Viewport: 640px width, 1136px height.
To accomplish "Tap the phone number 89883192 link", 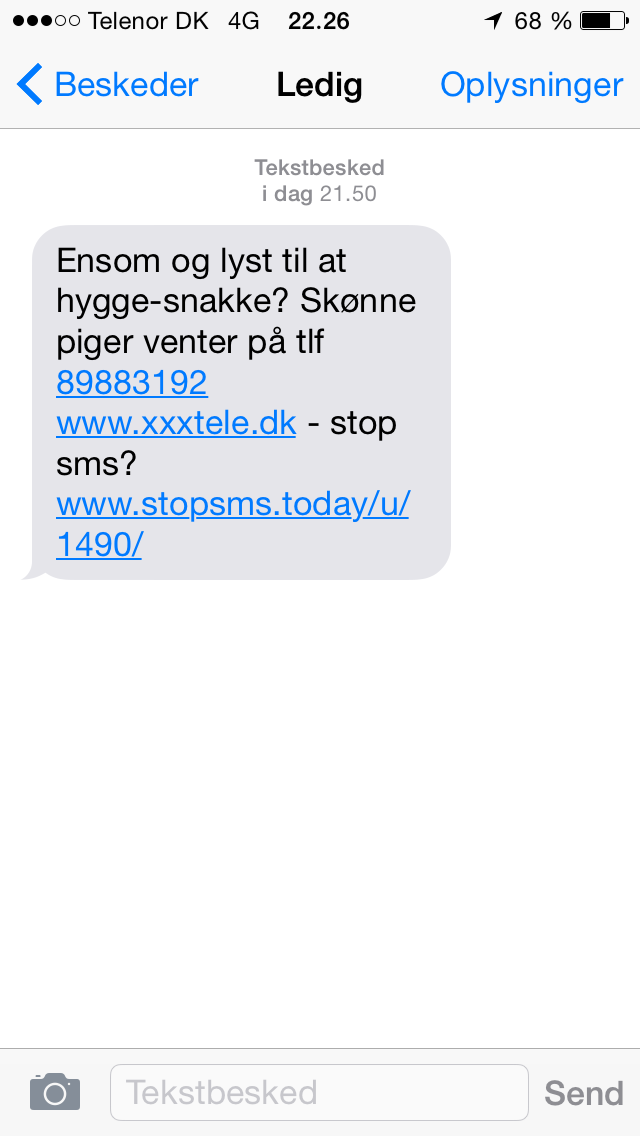I will 132,383.
